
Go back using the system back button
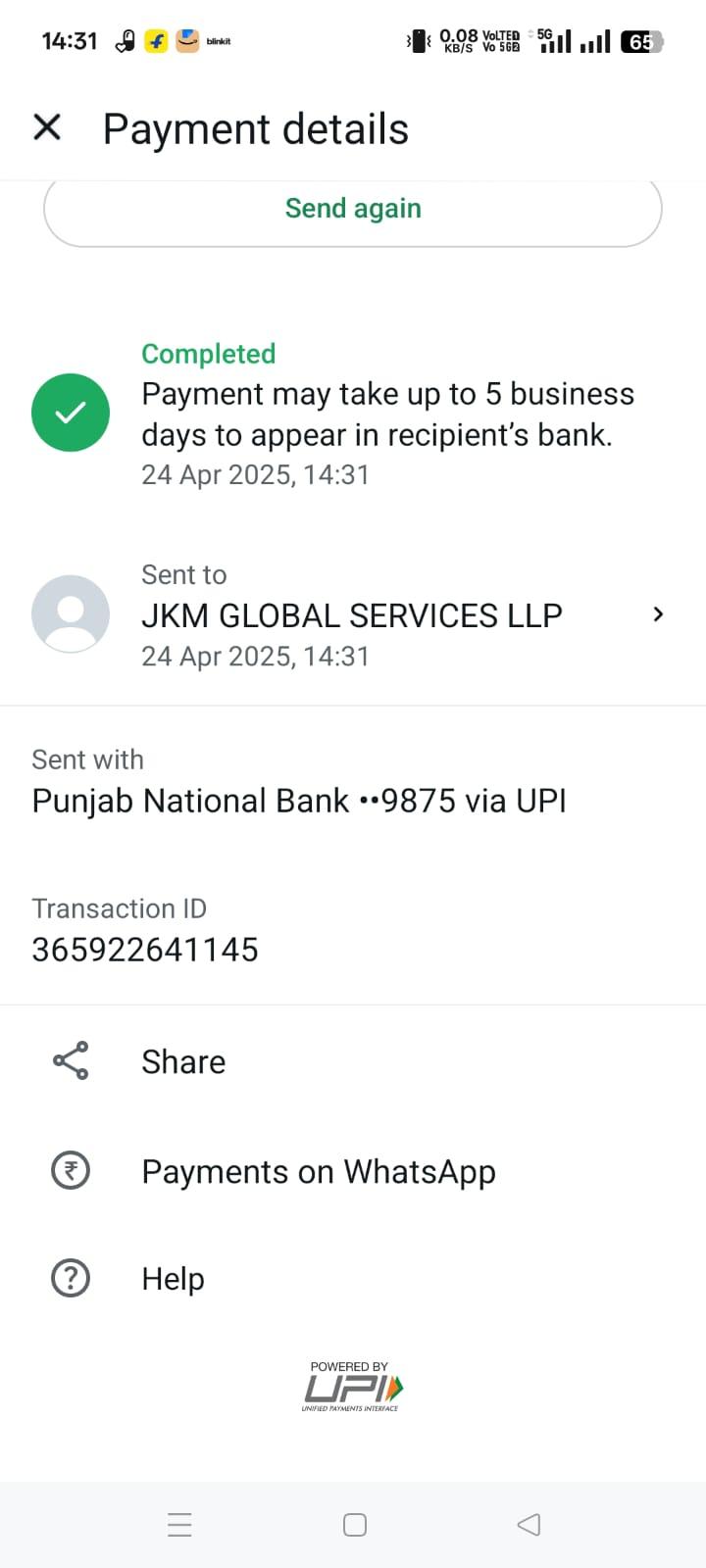(x=529, y=1525)
